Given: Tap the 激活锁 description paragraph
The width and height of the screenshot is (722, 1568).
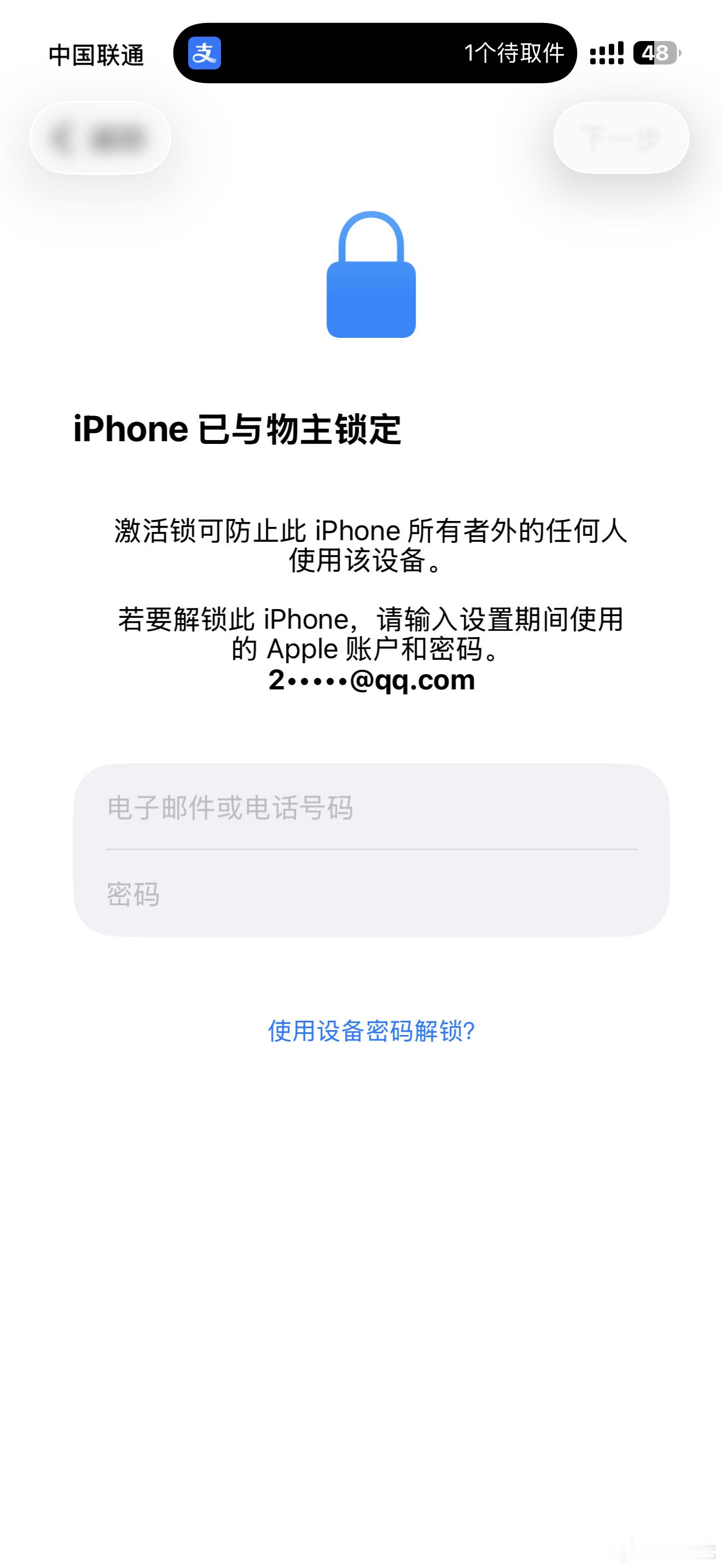Looking at the screenshot, I should pyautogui.click(x=370, y=548).
